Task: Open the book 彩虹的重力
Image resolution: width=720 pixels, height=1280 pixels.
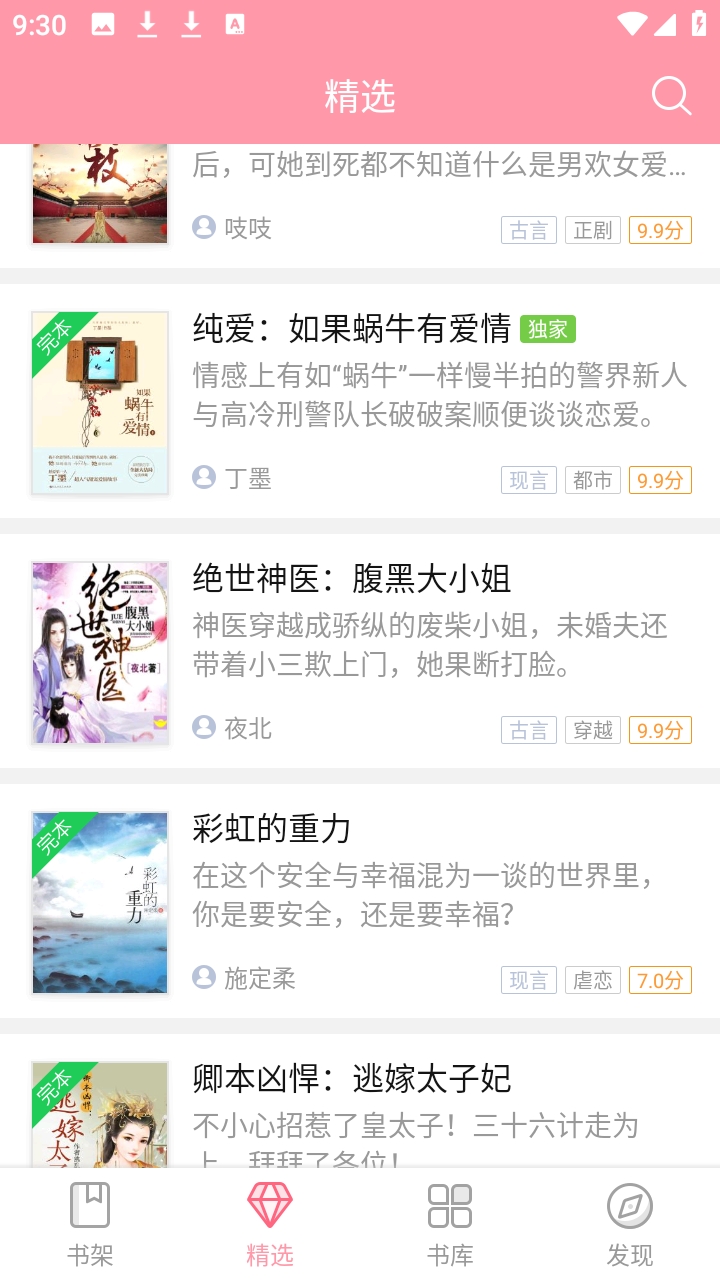Action: coord(272,829)
